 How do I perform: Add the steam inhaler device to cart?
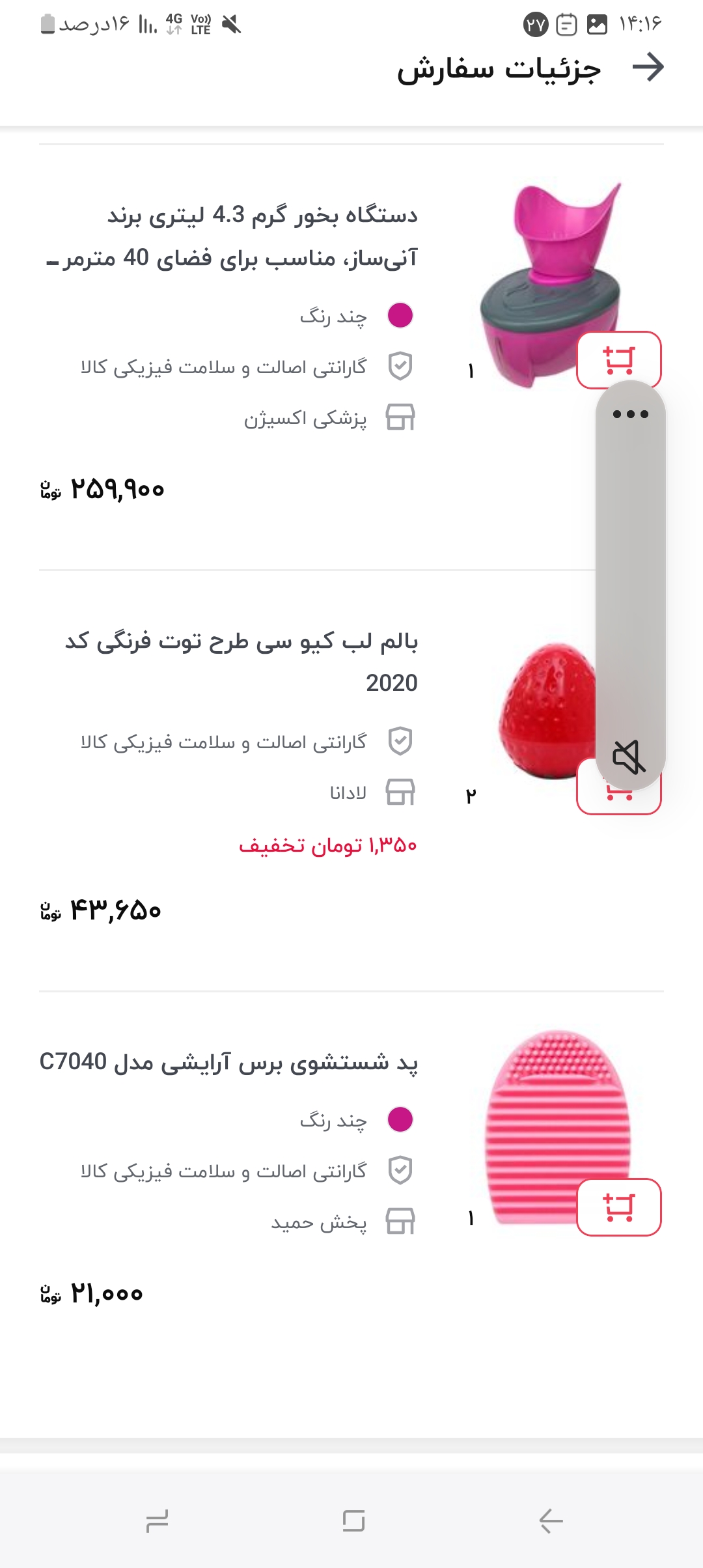pyautogui.click(x=618, y=359)
